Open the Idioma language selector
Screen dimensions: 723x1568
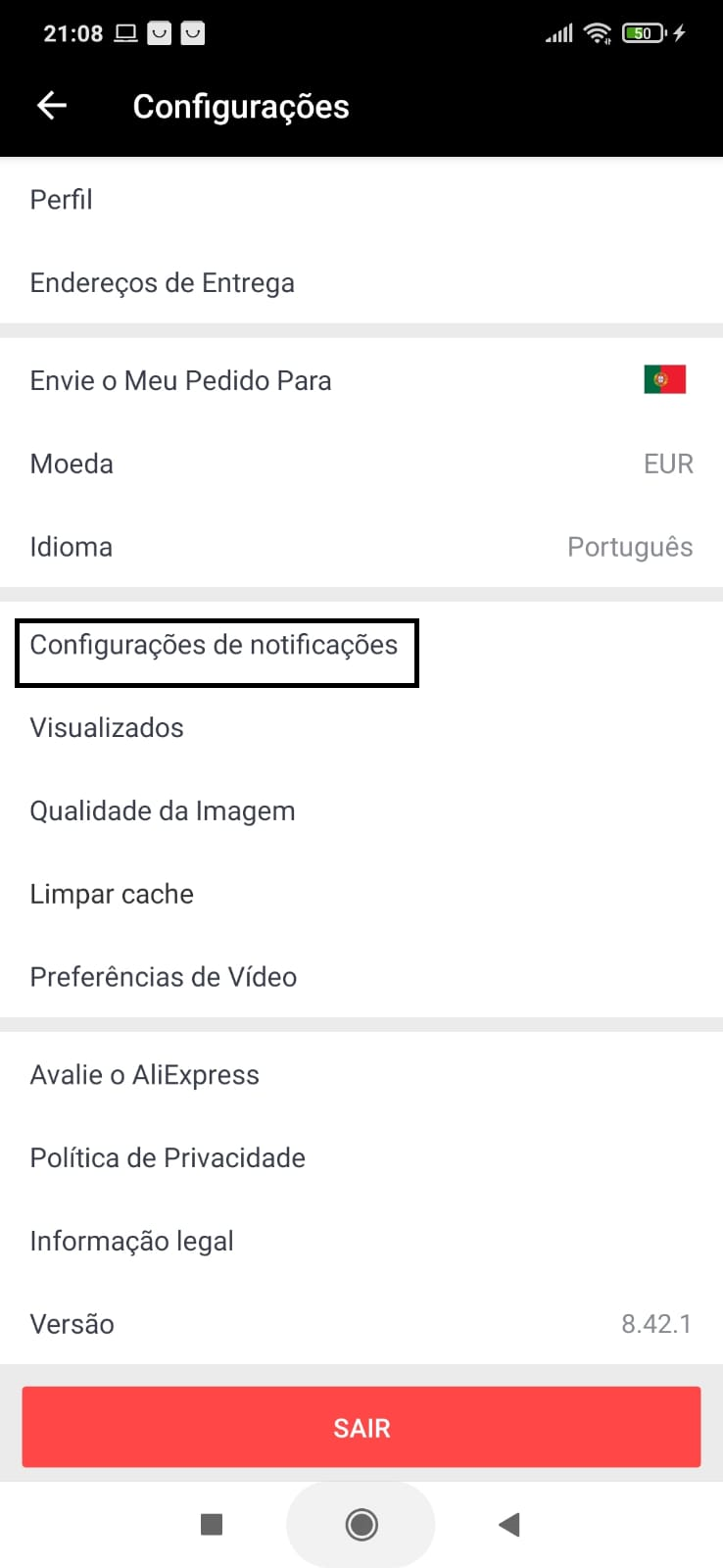pos(361,546)
